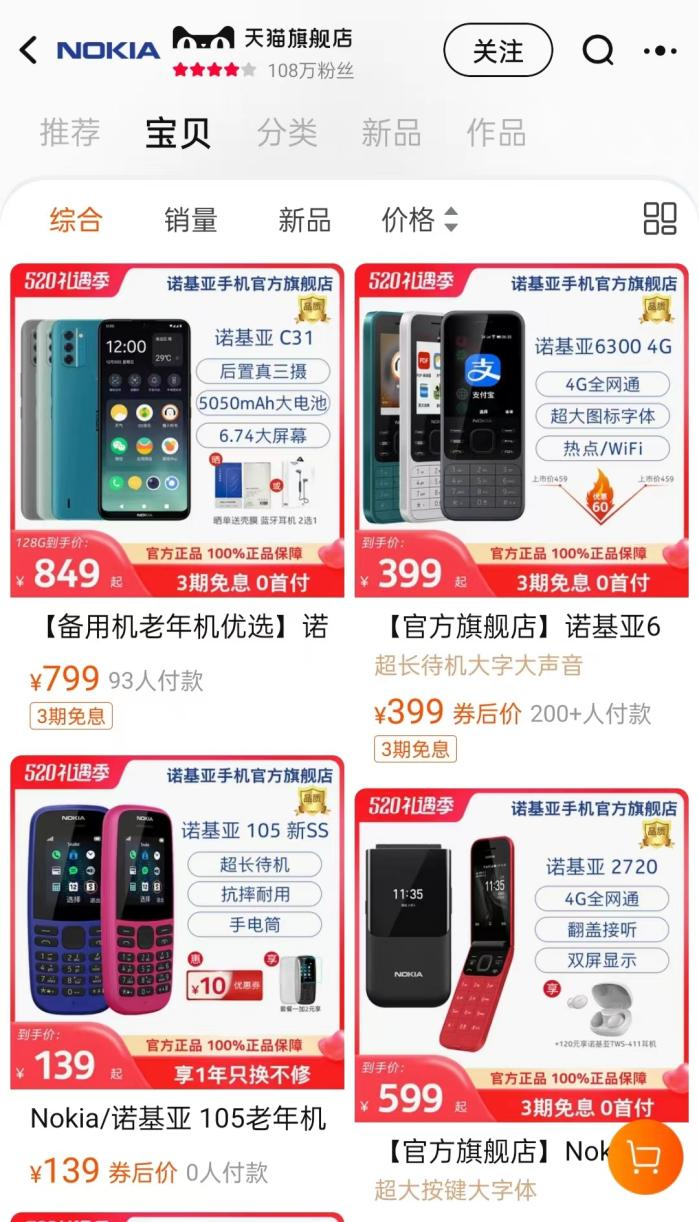This screenshot has height=1222, width=699.
Task: Open the store search icon
Action: (597, 50)
